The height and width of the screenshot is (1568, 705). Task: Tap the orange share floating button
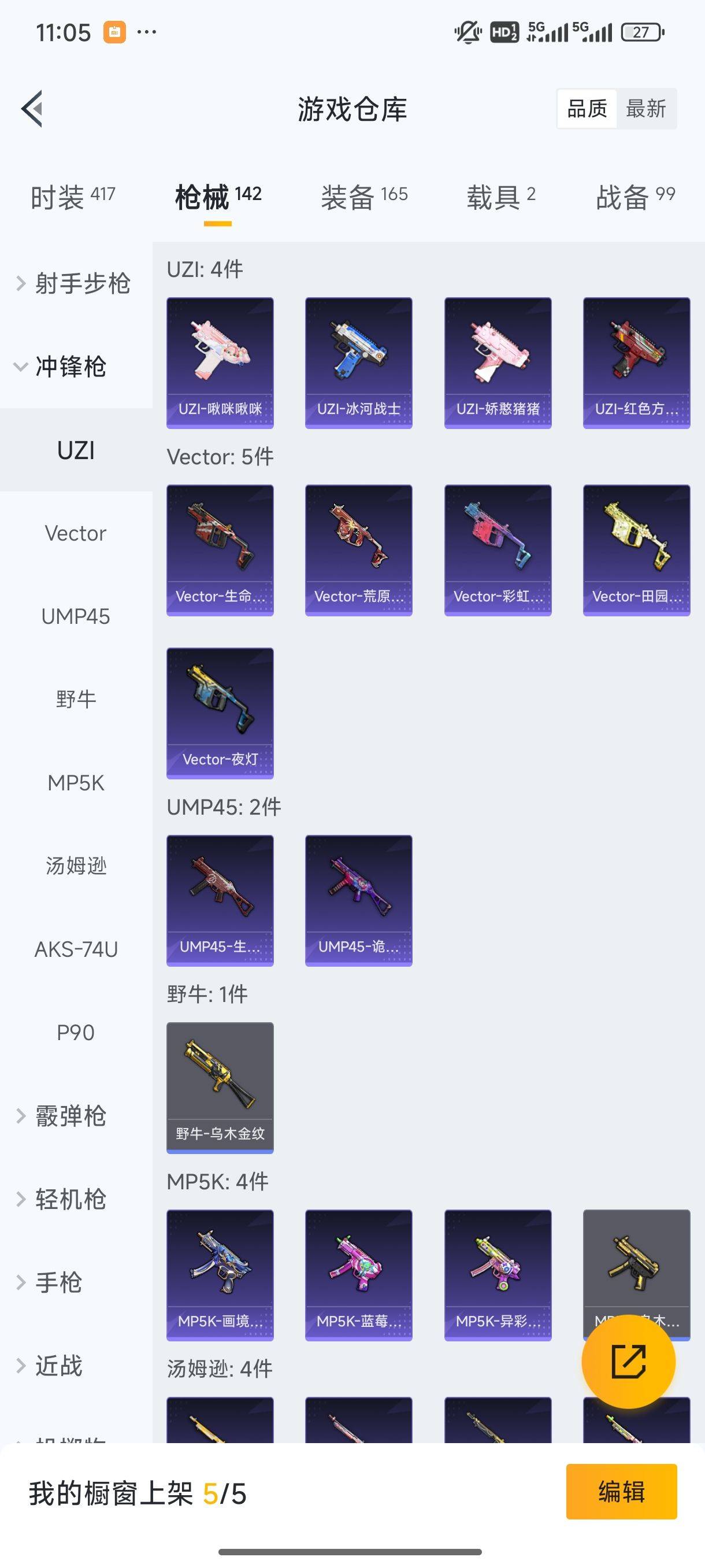pos(628,1361)
